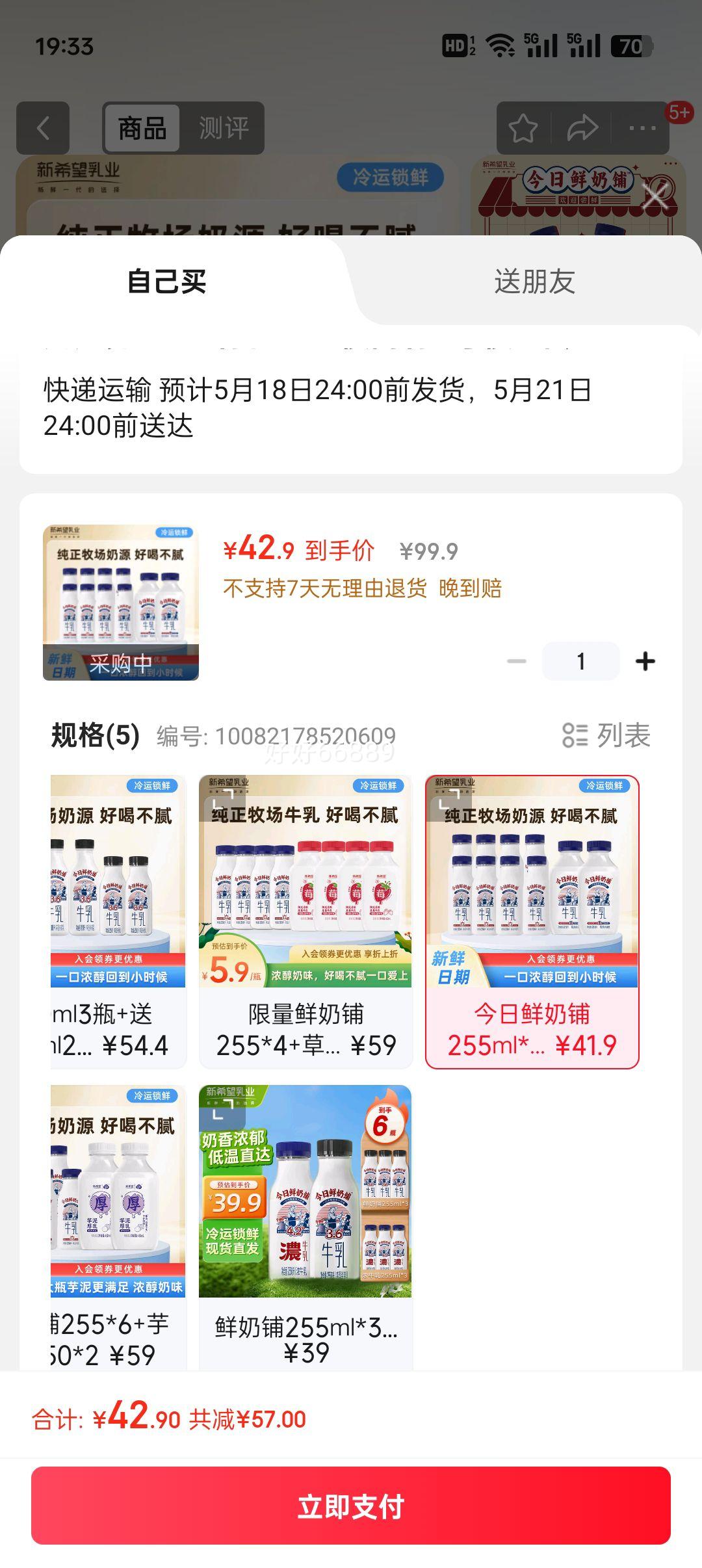702x1568 pixels.
Task: Favorite this product with the star
Action: click(523, 128)
